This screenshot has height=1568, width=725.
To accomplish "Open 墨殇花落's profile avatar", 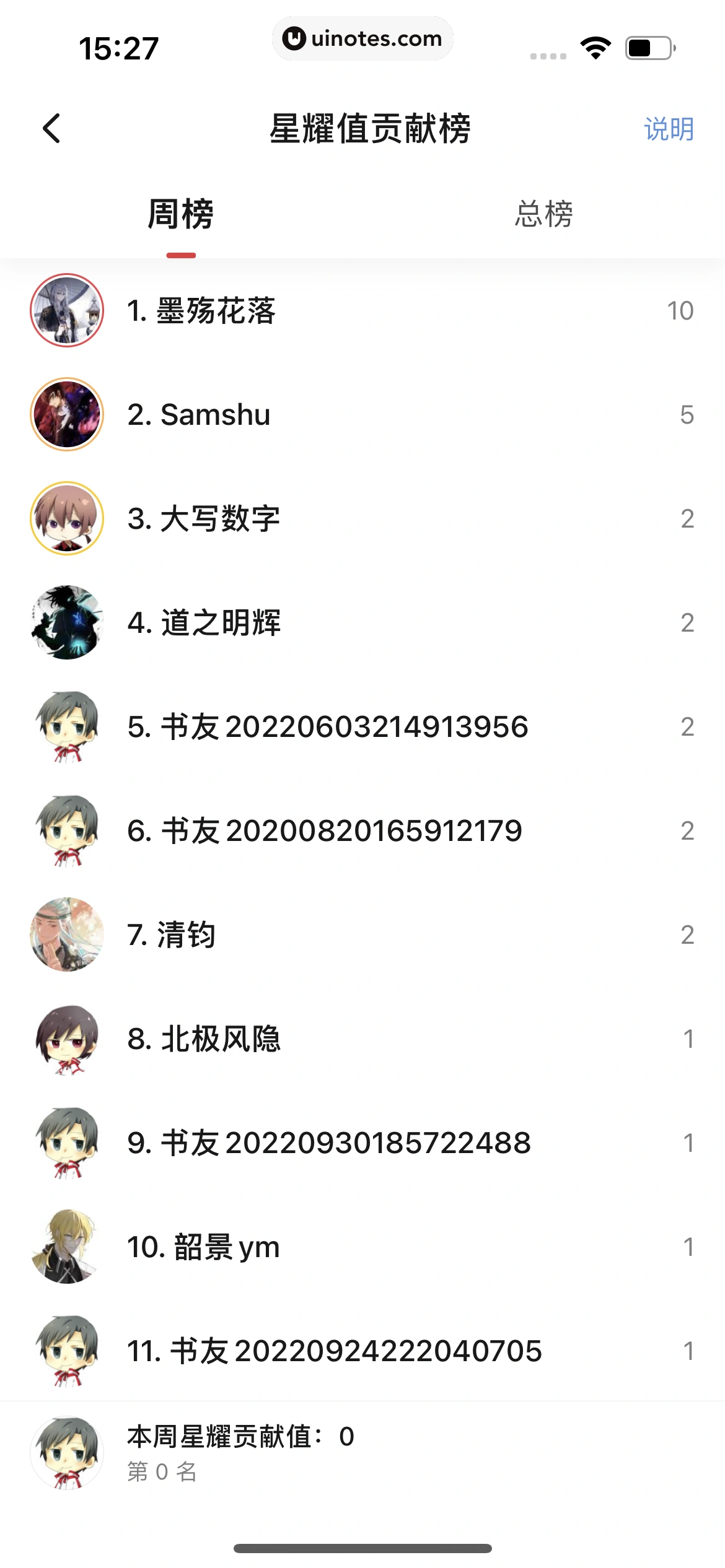I will point(66,311).
